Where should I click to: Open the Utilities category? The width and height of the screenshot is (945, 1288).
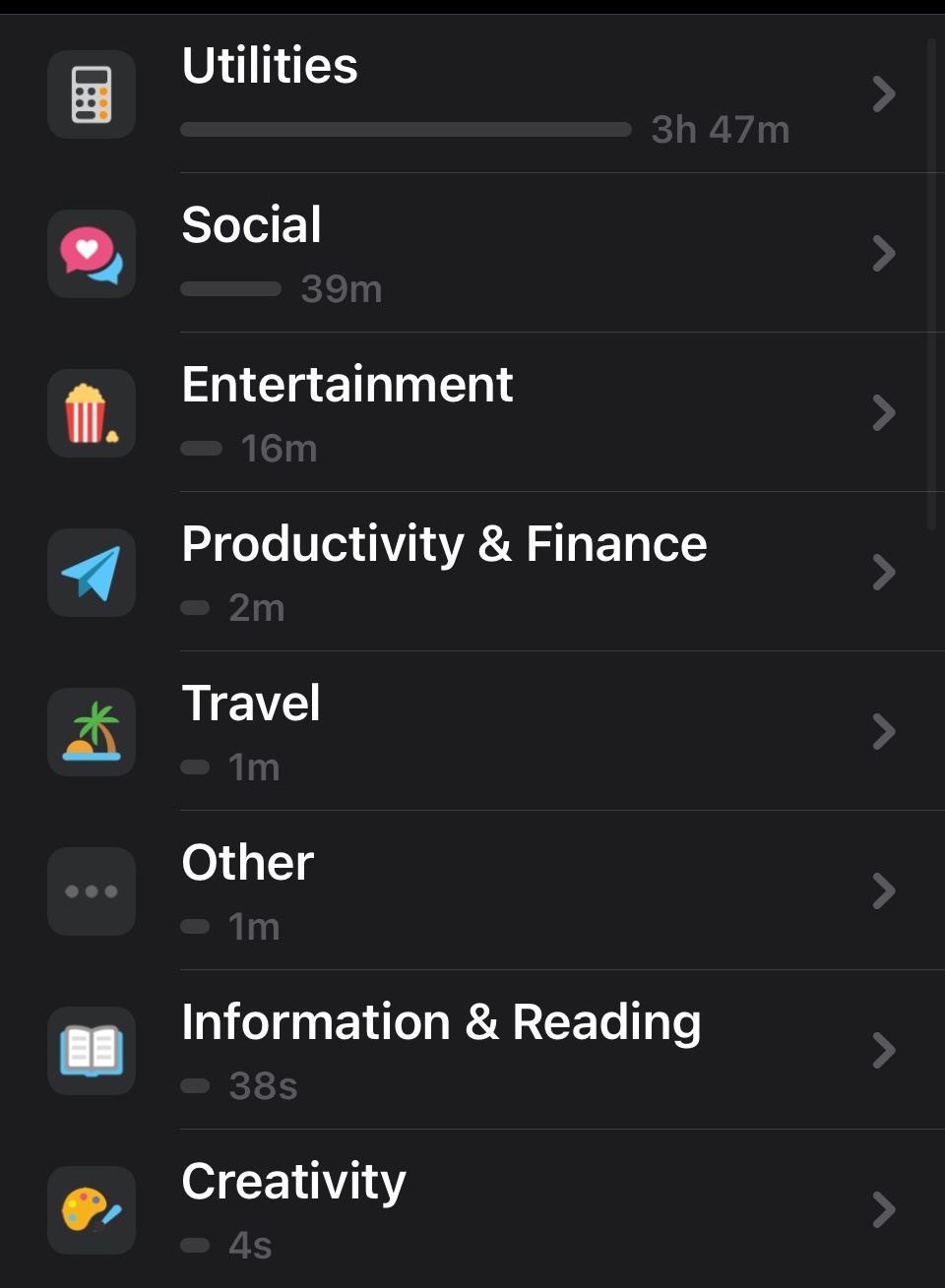(x=472, y=94)
